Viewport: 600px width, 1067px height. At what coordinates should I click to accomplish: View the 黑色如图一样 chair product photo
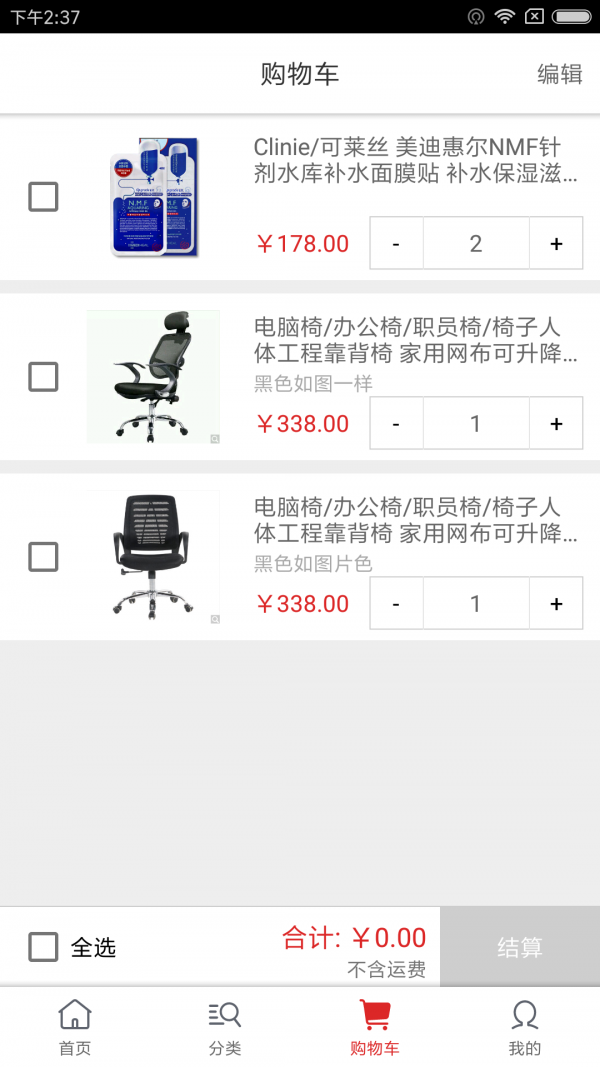153,377
